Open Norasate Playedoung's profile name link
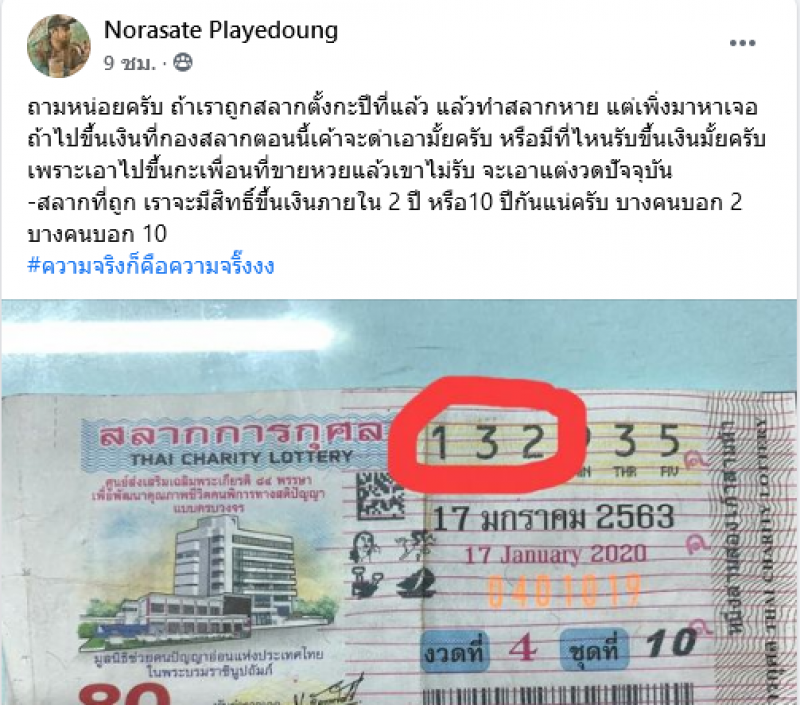This screenshot has width=800, height=705. click(x=221, y=31)
